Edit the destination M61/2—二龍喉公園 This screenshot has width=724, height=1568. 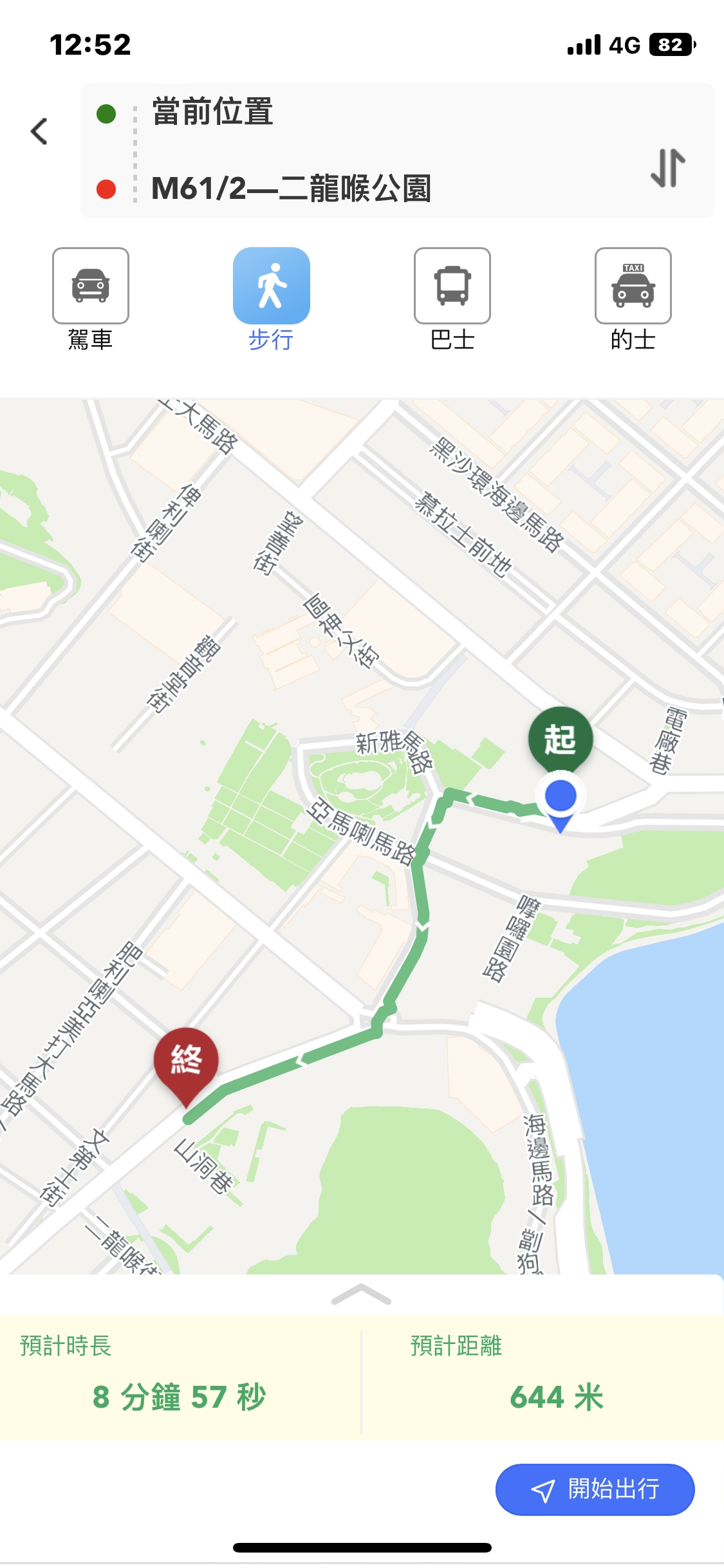pos(291,189)
